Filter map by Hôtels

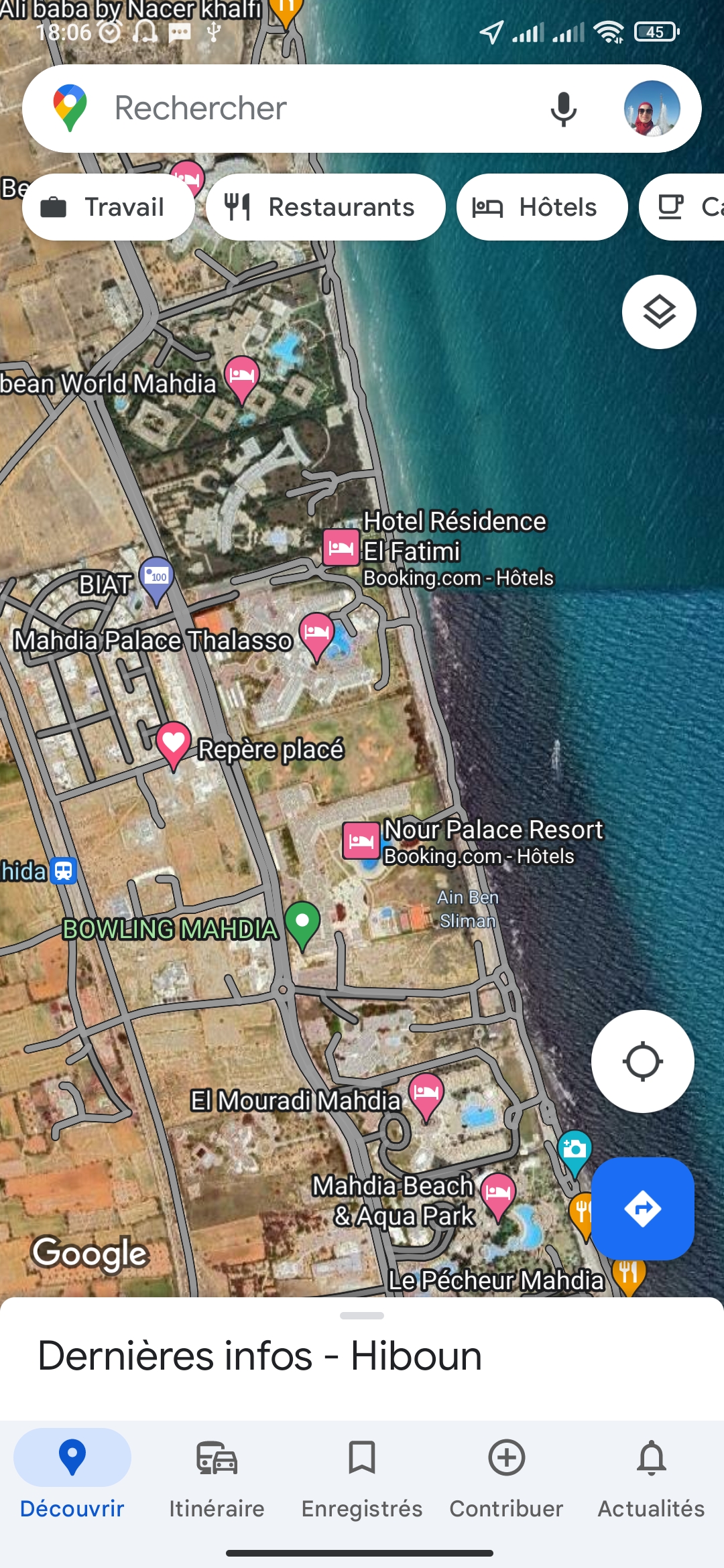tap(542, 207)
